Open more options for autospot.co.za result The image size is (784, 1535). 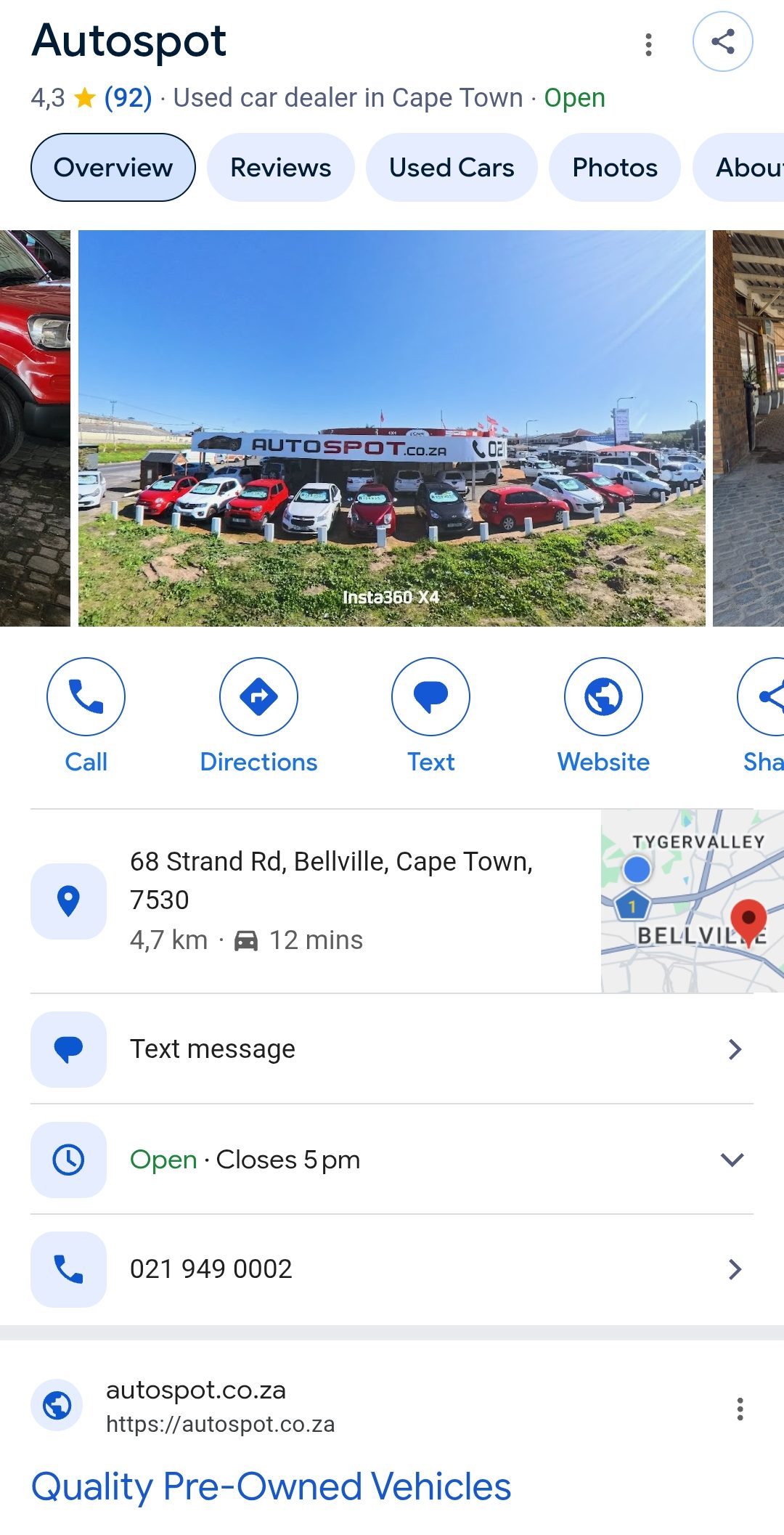tap(740, 1409)
